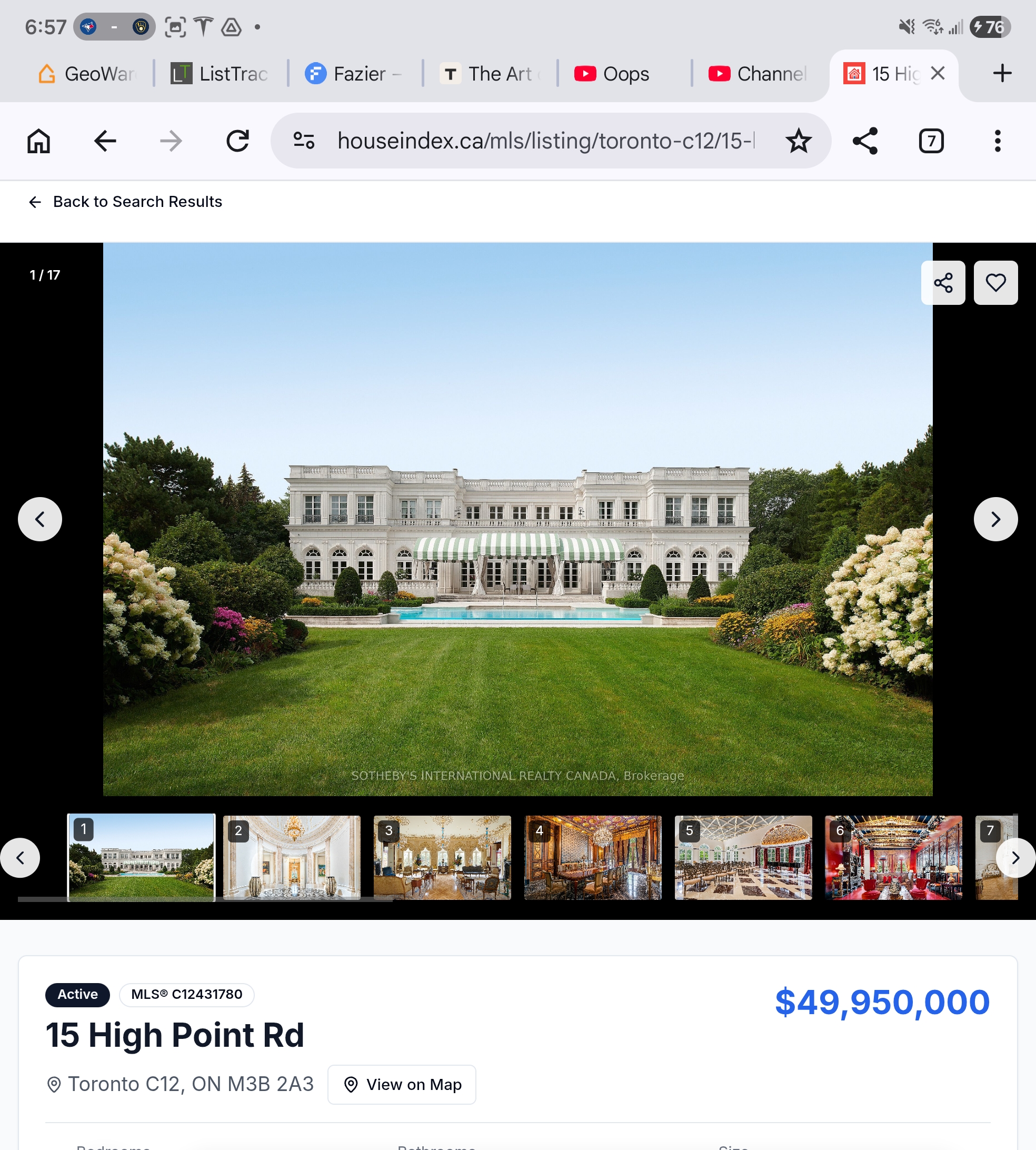Show previous photo in main gallery

click(40, 519)
